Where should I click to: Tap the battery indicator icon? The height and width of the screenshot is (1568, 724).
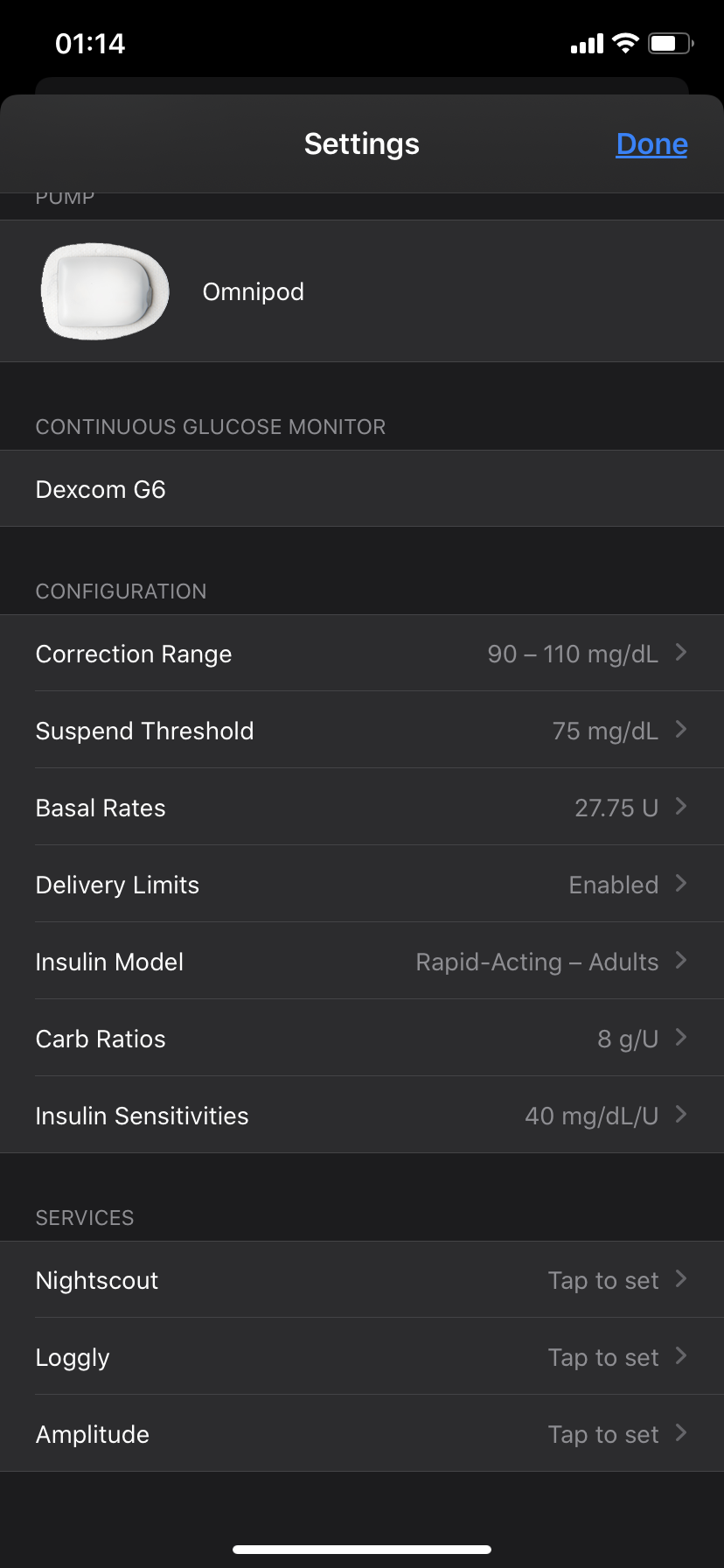click(669, 41)
